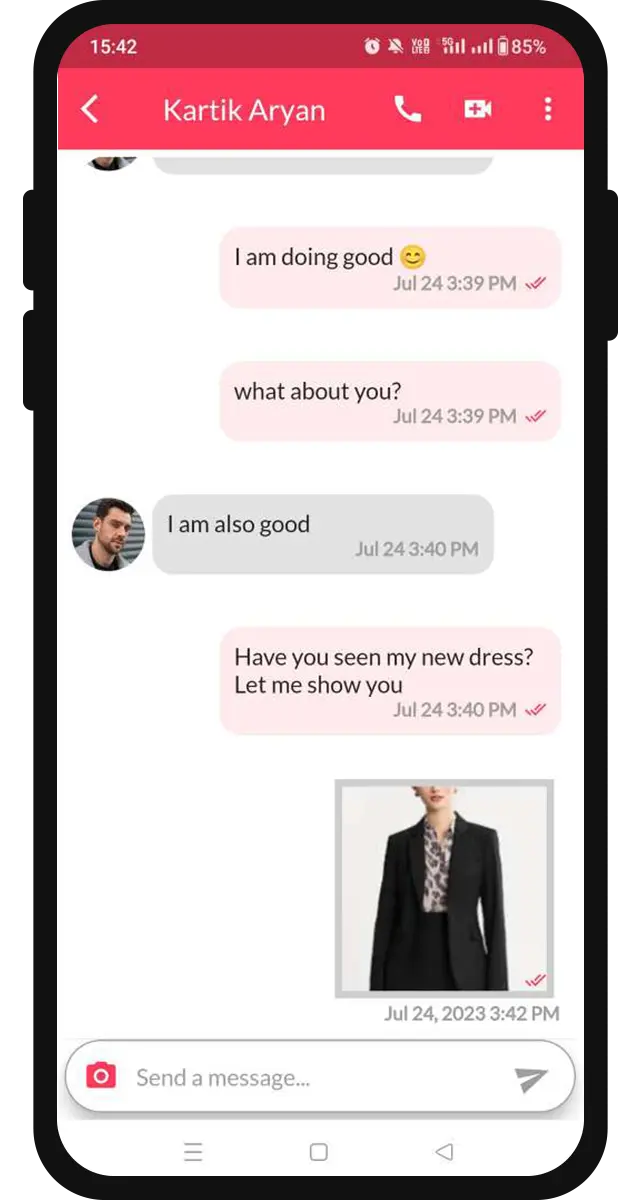Start a video call with Kartik Aryan
The width and height of the screenshot is (641, 1200).
point(478,109)
